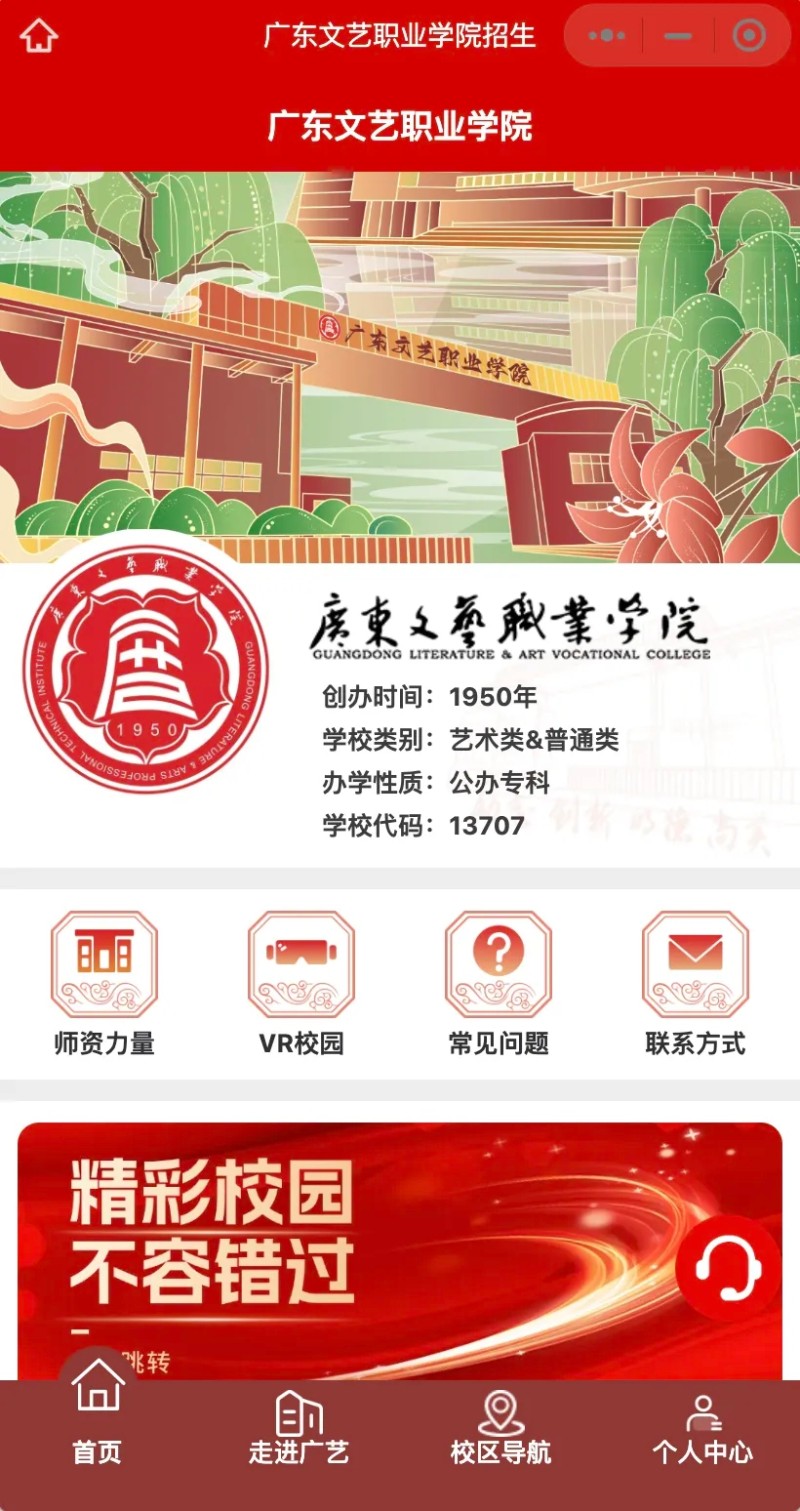
Task: Switch to the 首页 tab
Action: pos(97,1420)
